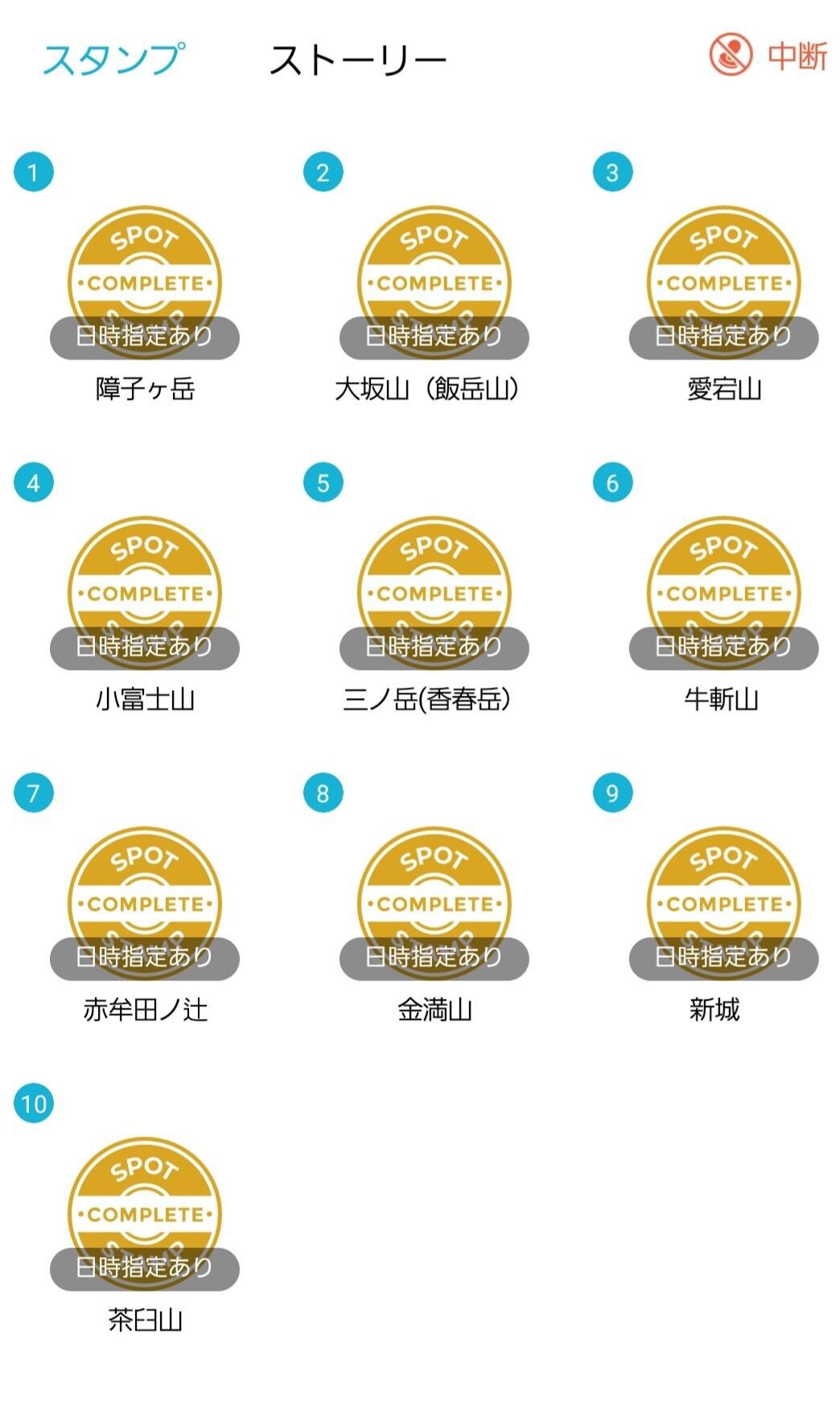Select the 日時指定あり tag on 茶臼山

(x=143, y=1267)
